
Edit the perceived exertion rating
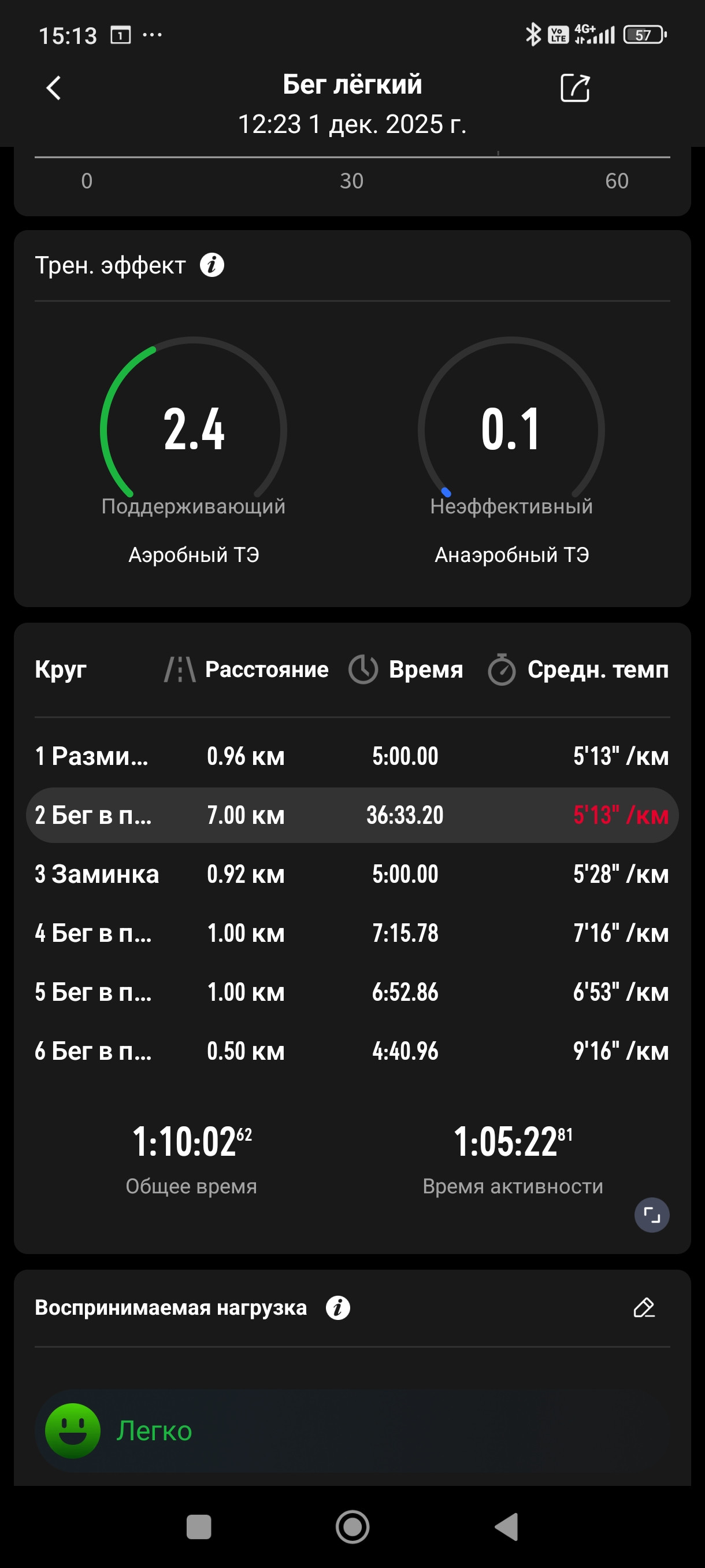[x=644, y=1307]
